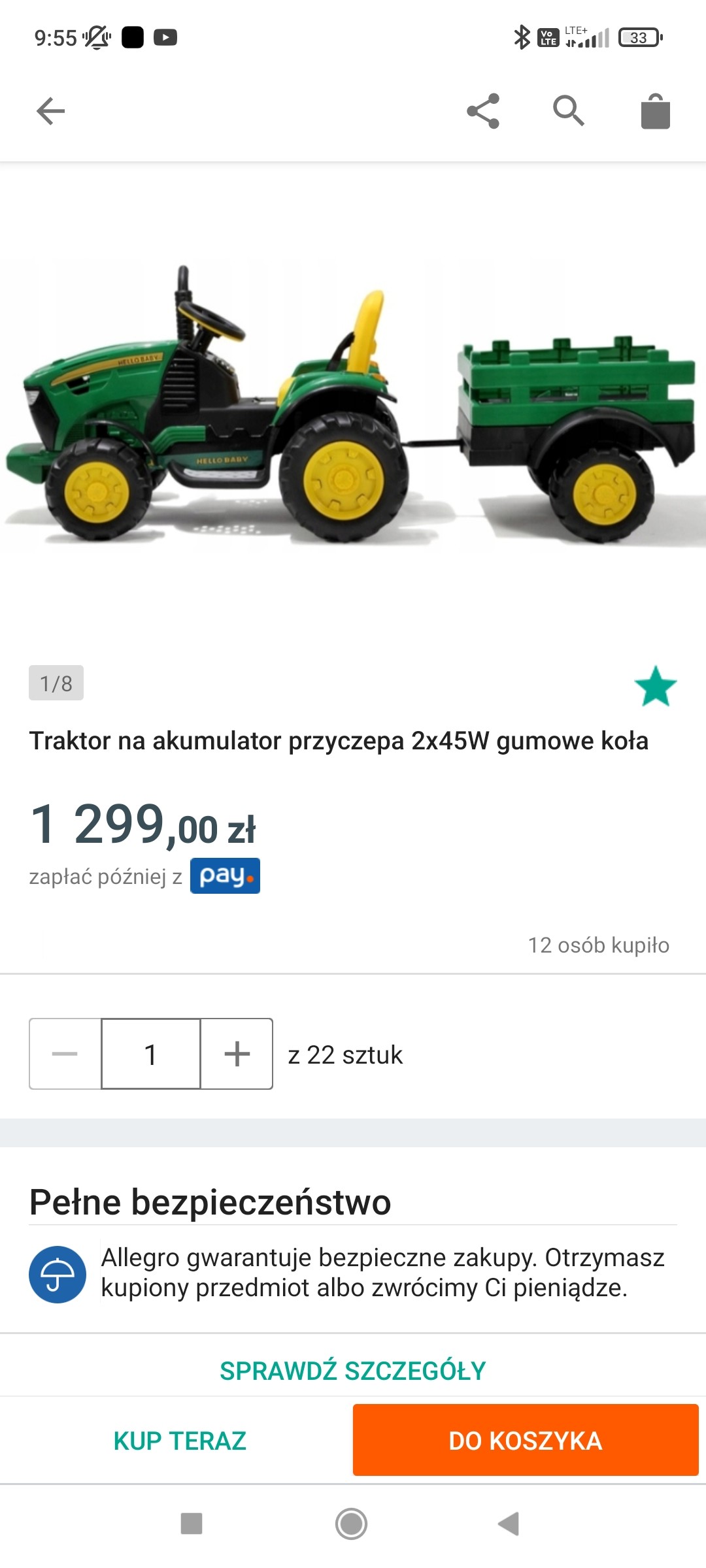Increase quantity with the plus button
706x1568 pixels.
237,1054
